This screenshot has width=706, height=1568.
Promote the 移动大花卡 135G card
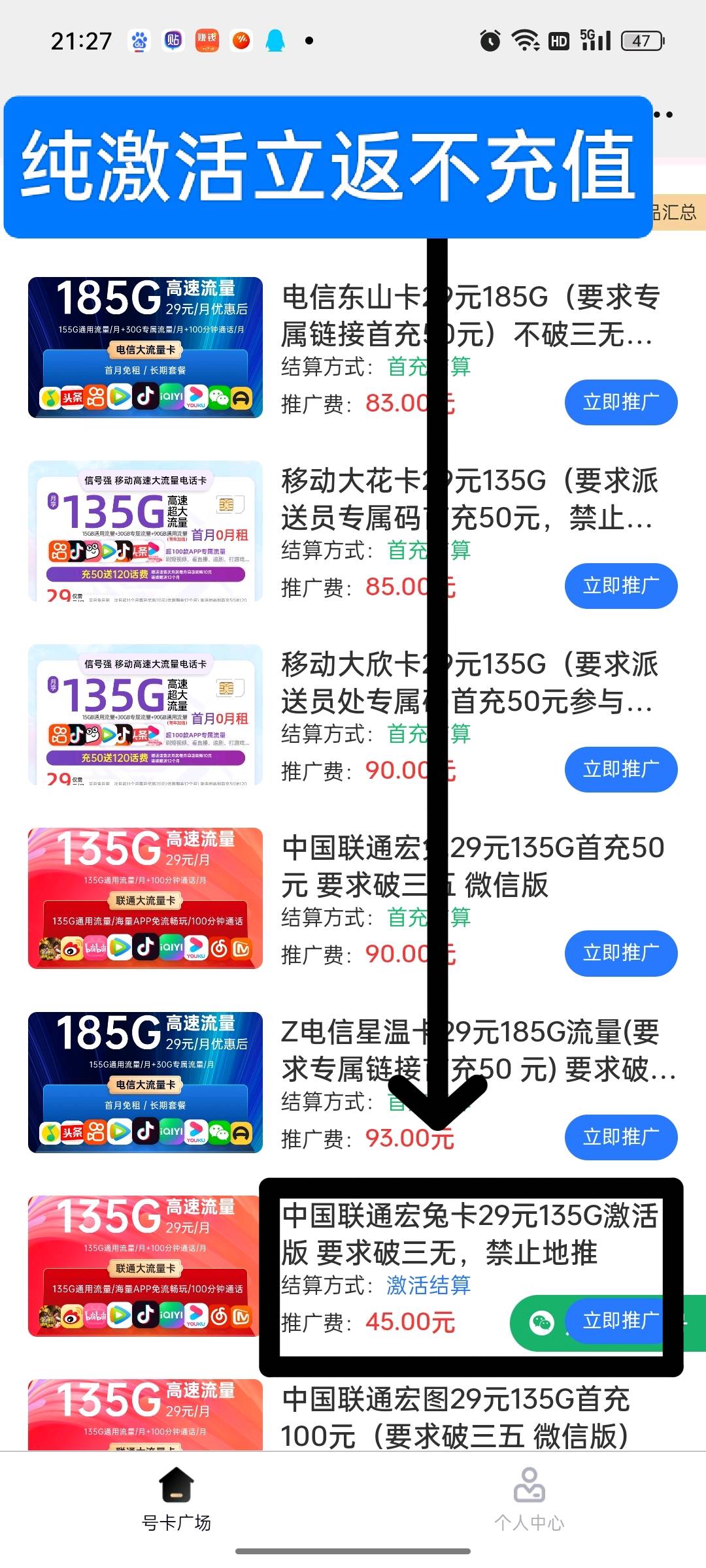[620, 586]
